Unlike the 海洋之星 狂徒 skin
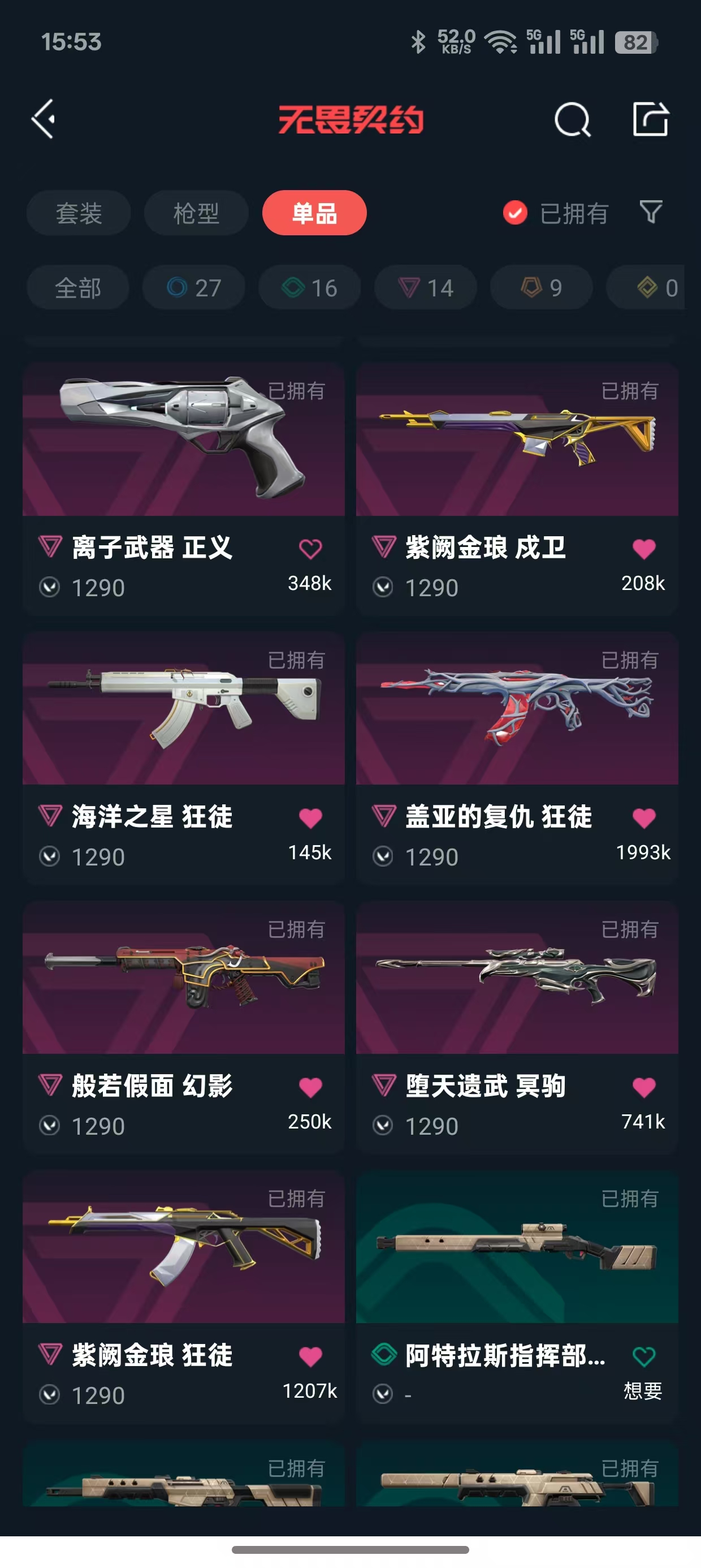This screenshot has height=1568, width=701. (x=310, y=818)
